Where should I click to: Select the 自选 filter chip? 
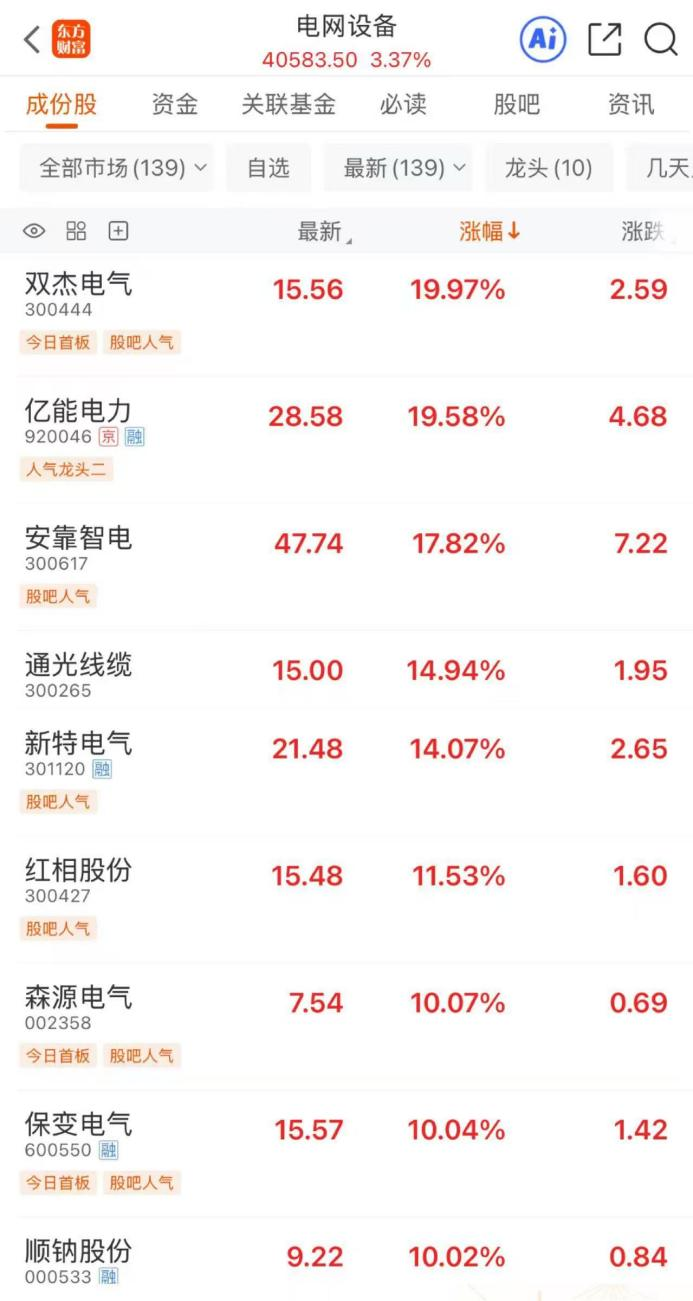(x=268, y=168)
